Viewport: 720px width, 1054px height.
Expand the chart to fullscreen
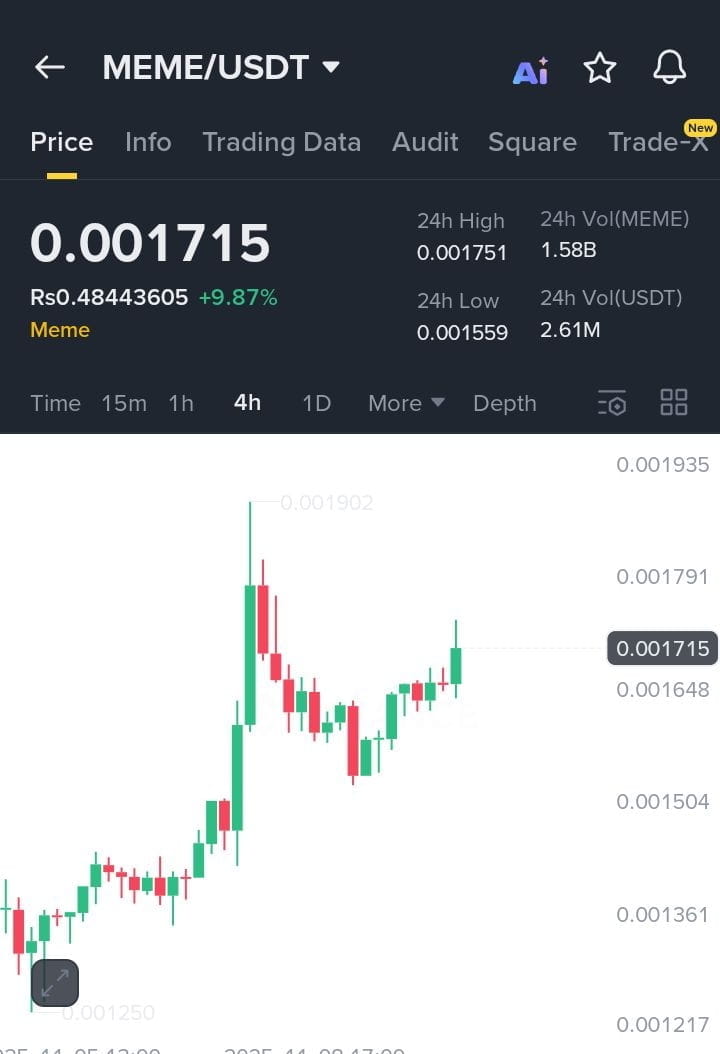coord(54,983)
